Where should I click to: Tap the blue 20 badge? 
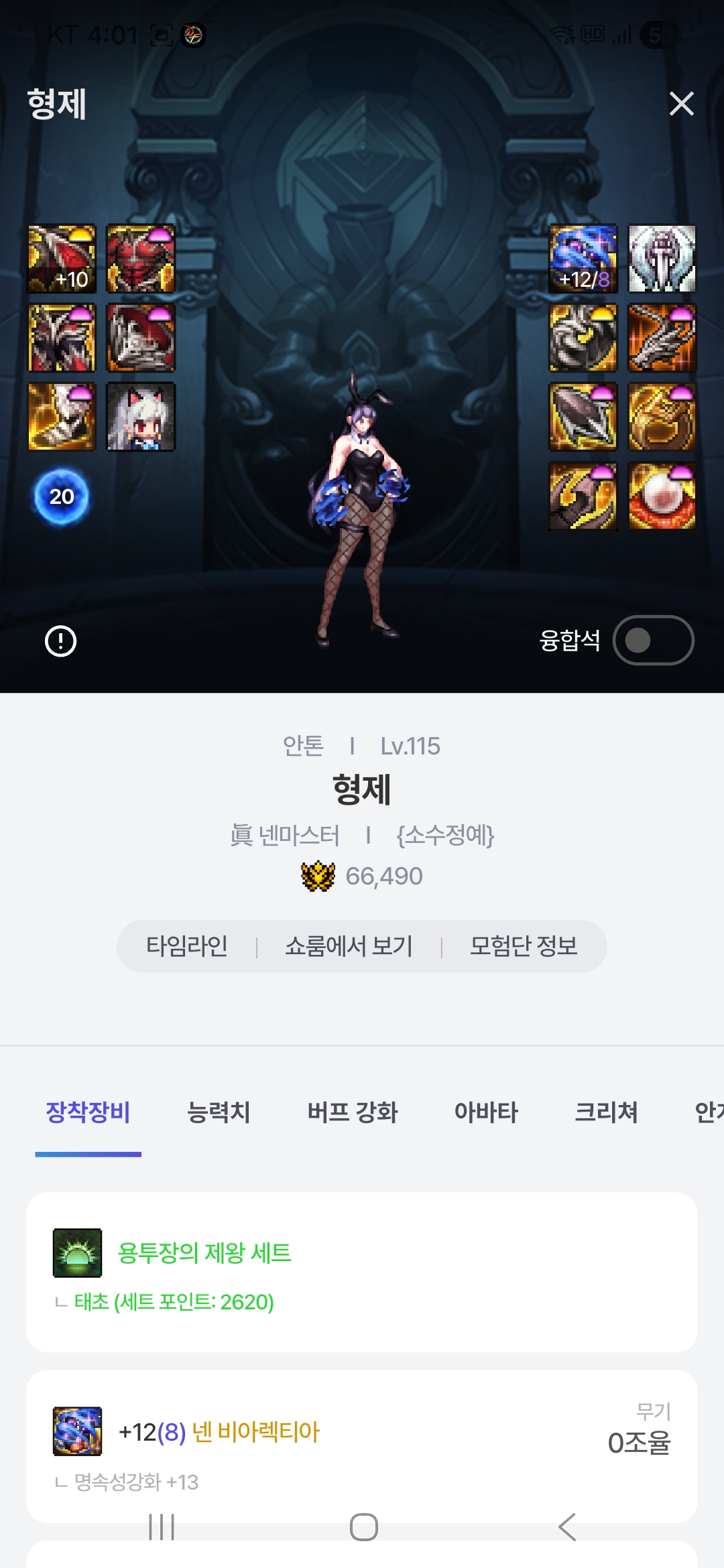(x=61, y=497)
